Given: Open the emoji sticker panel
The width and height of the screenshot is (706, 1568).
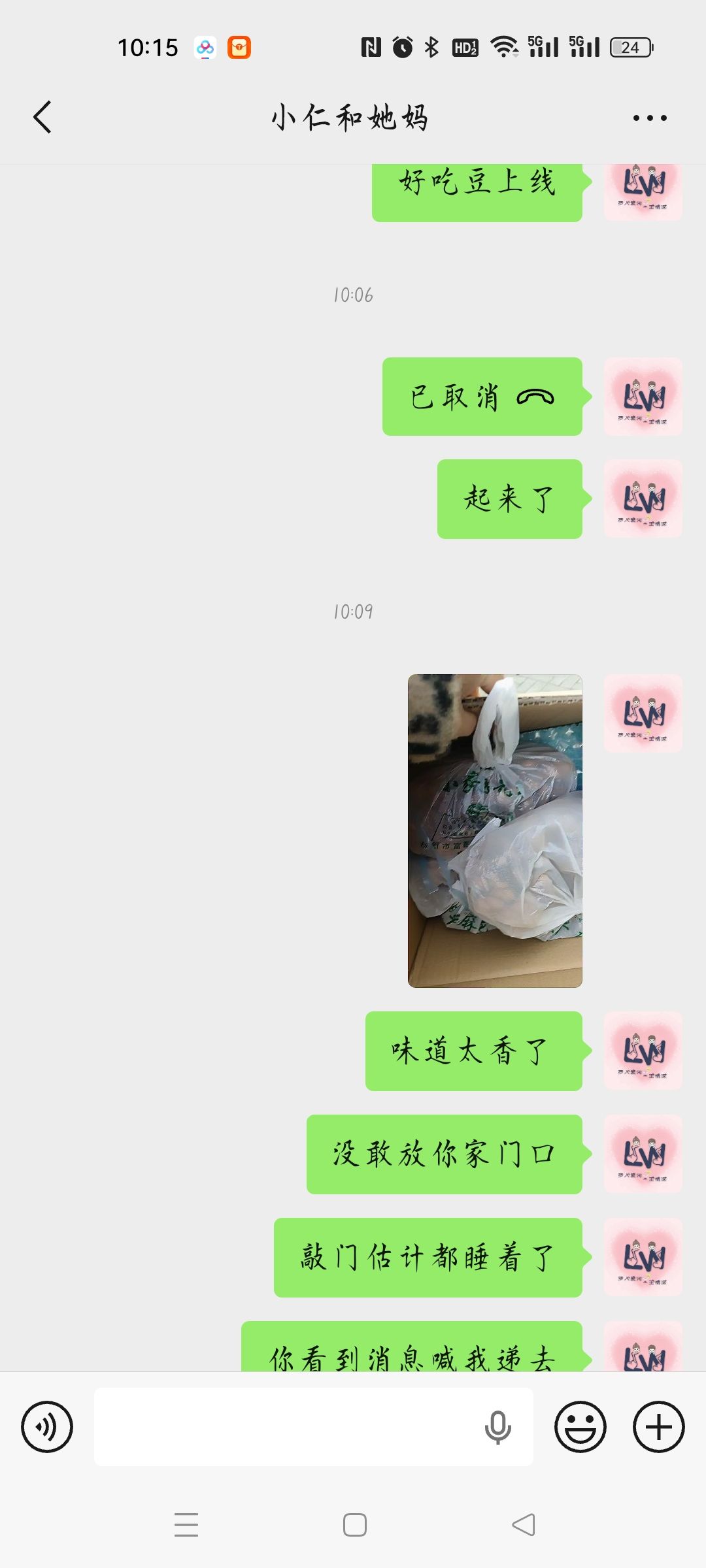Looking at the screenshot, I should tap(580, 1426).
